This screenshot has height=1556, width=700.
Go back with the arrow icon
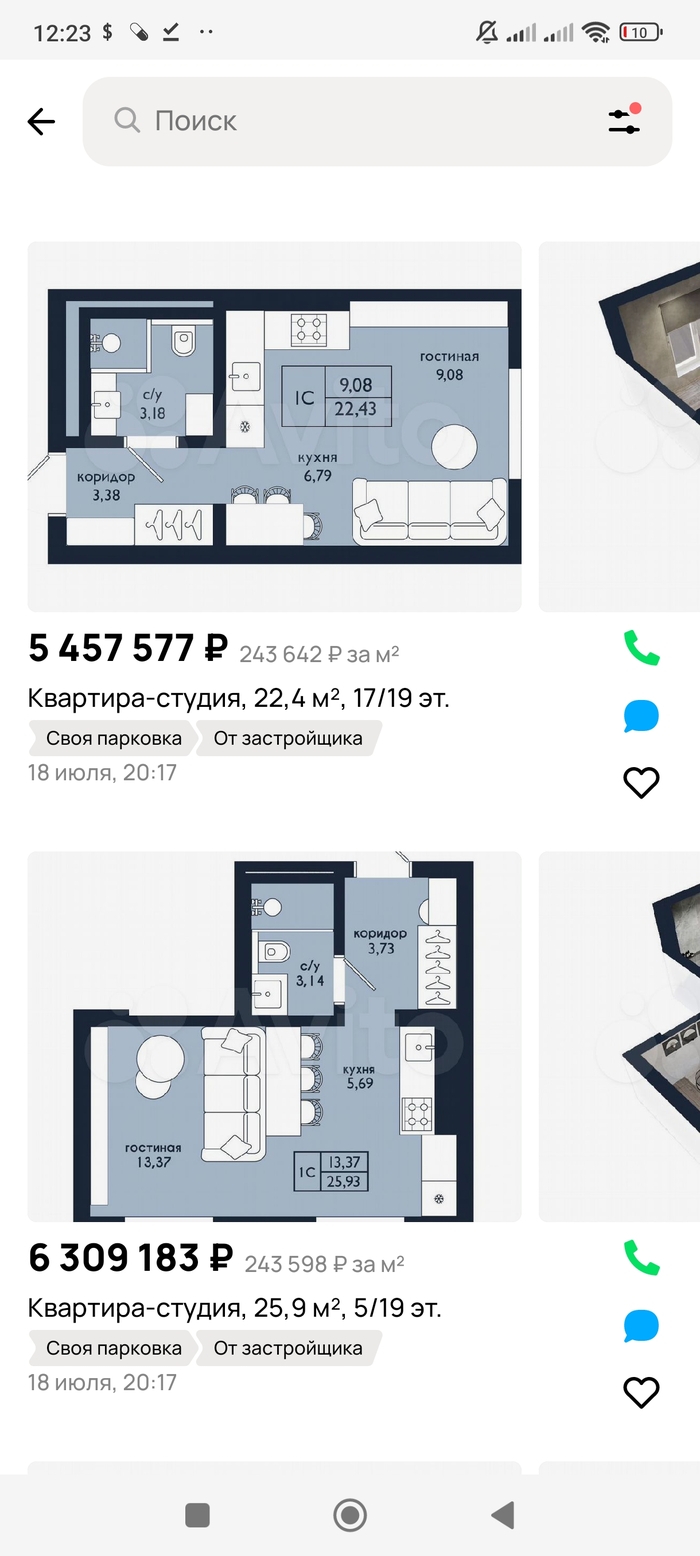point(41,122)
